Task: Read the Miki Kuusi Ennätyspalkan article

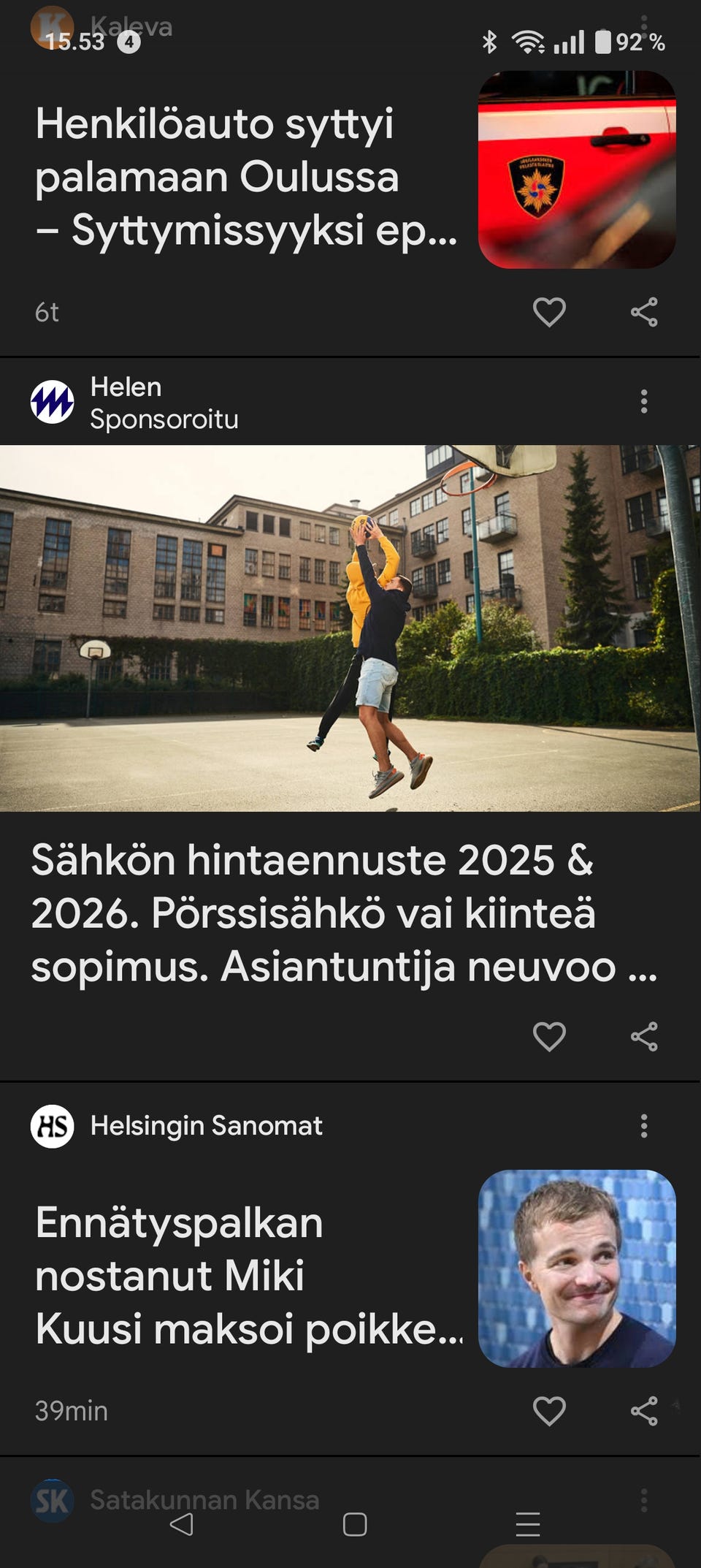Action: [x=248, y=1275]
